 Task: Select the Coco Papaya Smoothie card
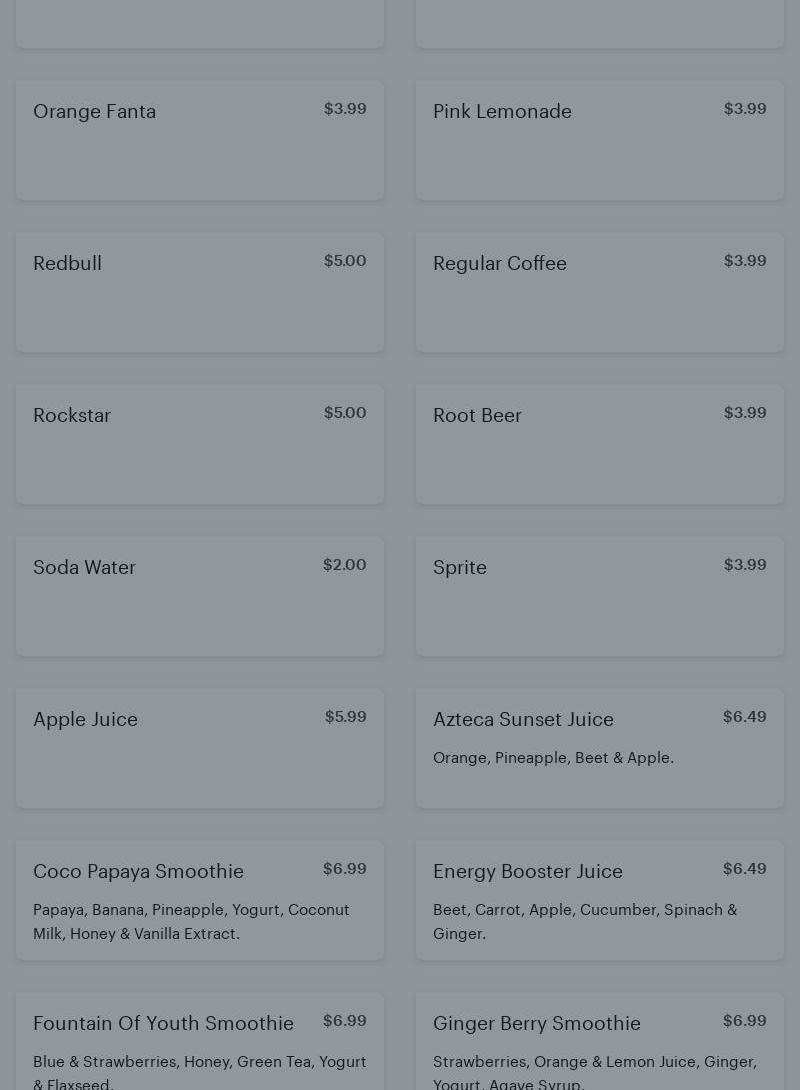(x=200, y=900)
